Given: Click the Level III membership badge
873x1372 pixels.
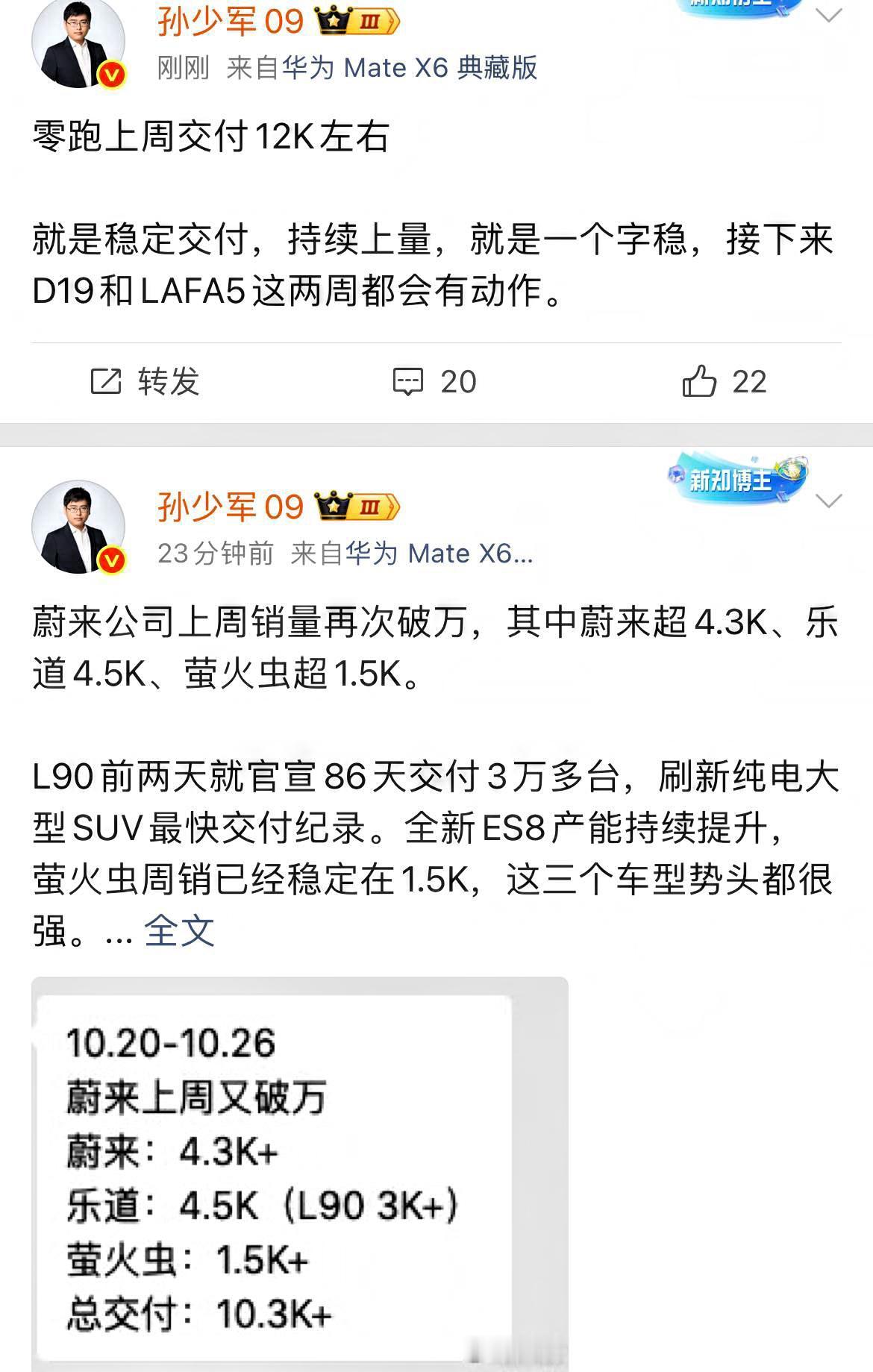Looking at the screenshot, I should [371, 22].
